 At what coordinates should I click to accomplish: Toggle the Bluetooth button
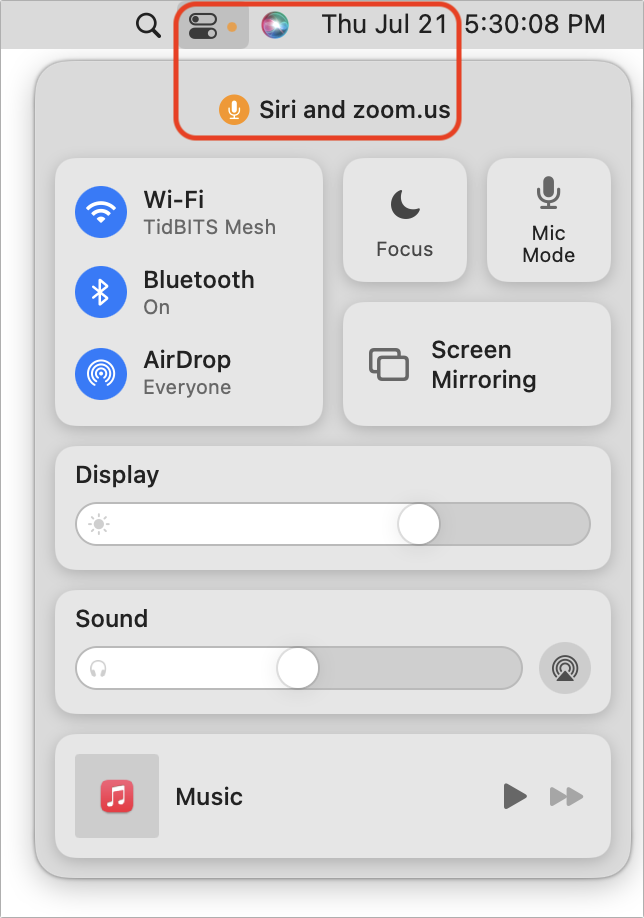[x=101, y=293]
